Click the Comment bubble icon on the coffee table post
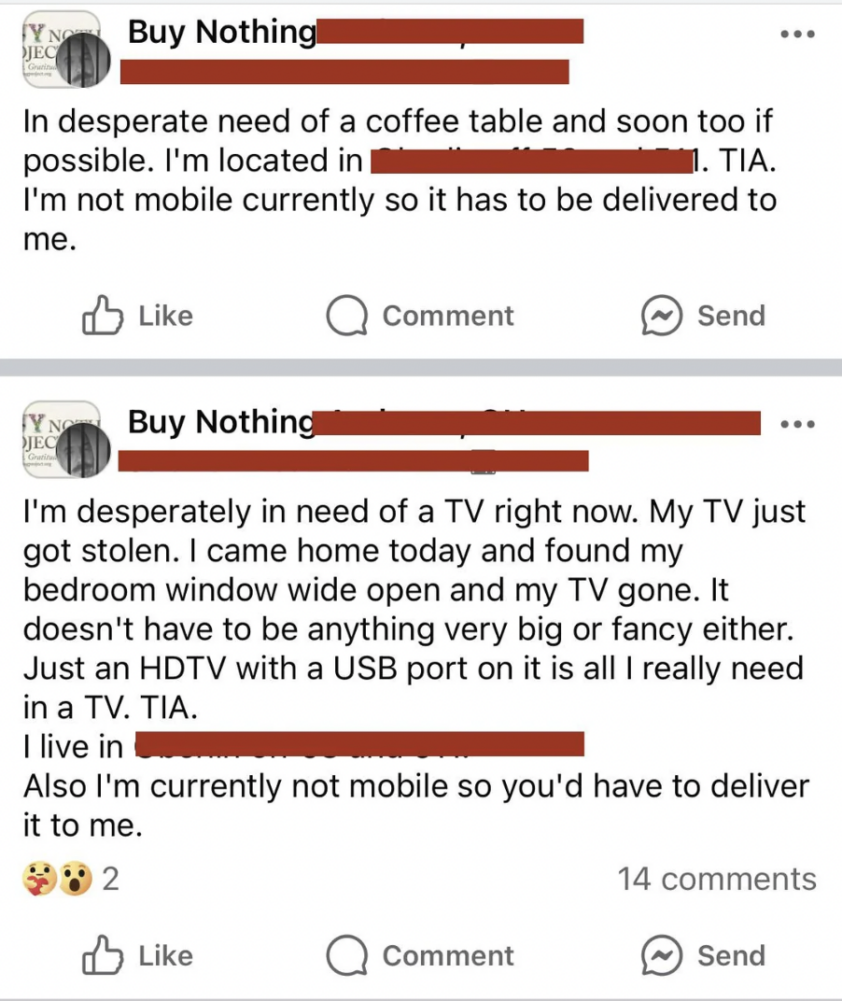The image size is (842, 1001). point(345,315)
